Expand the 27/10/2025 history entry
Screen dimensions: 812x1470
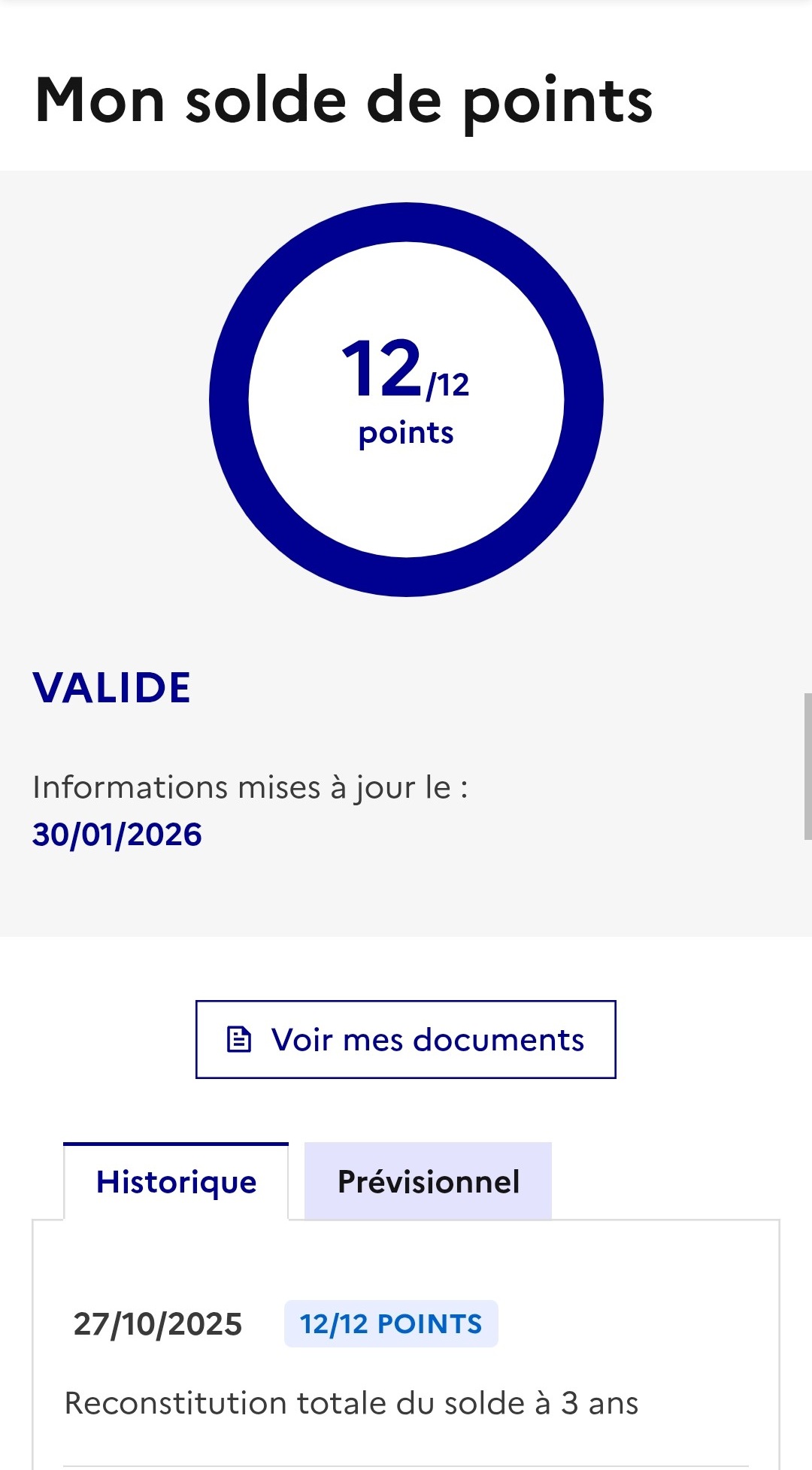coord(158,1324)
